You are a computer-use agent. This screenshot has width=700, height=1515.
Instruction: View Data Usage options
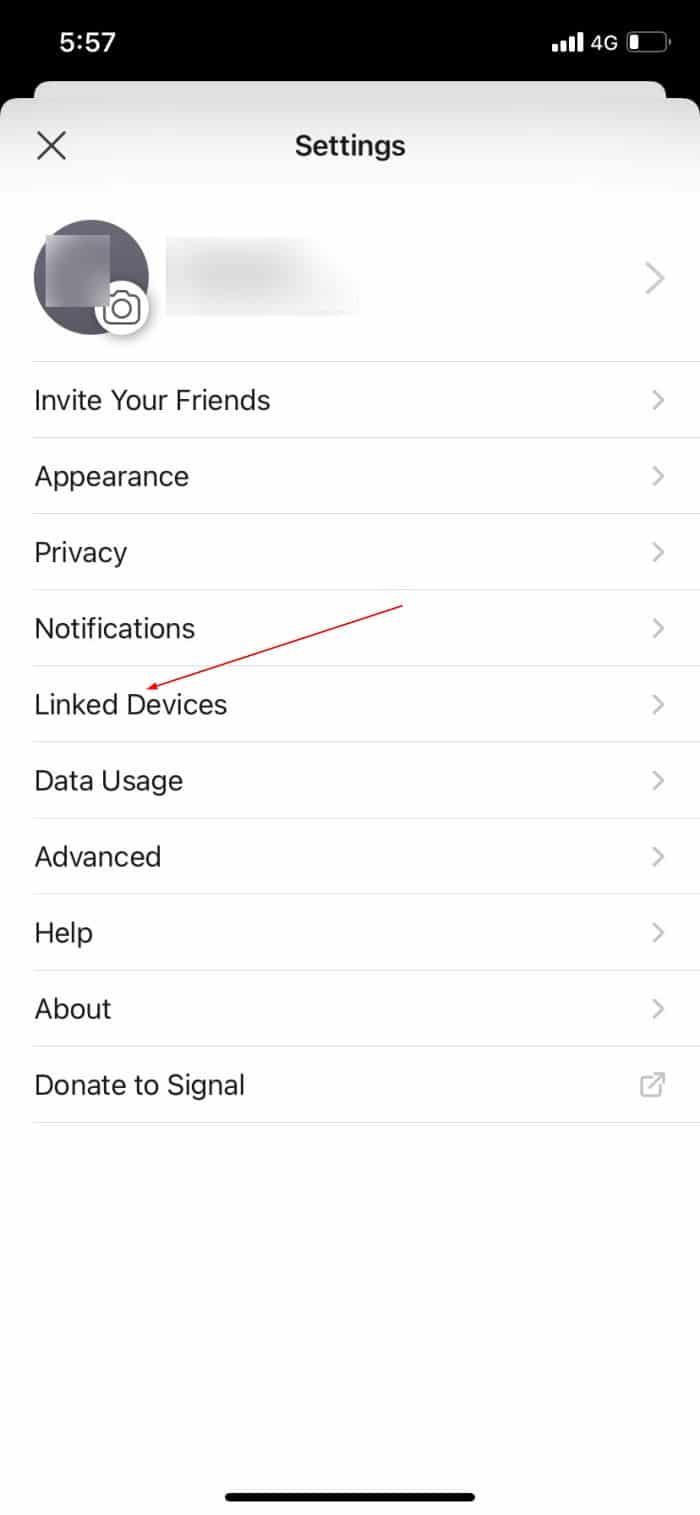pos(109,780)
